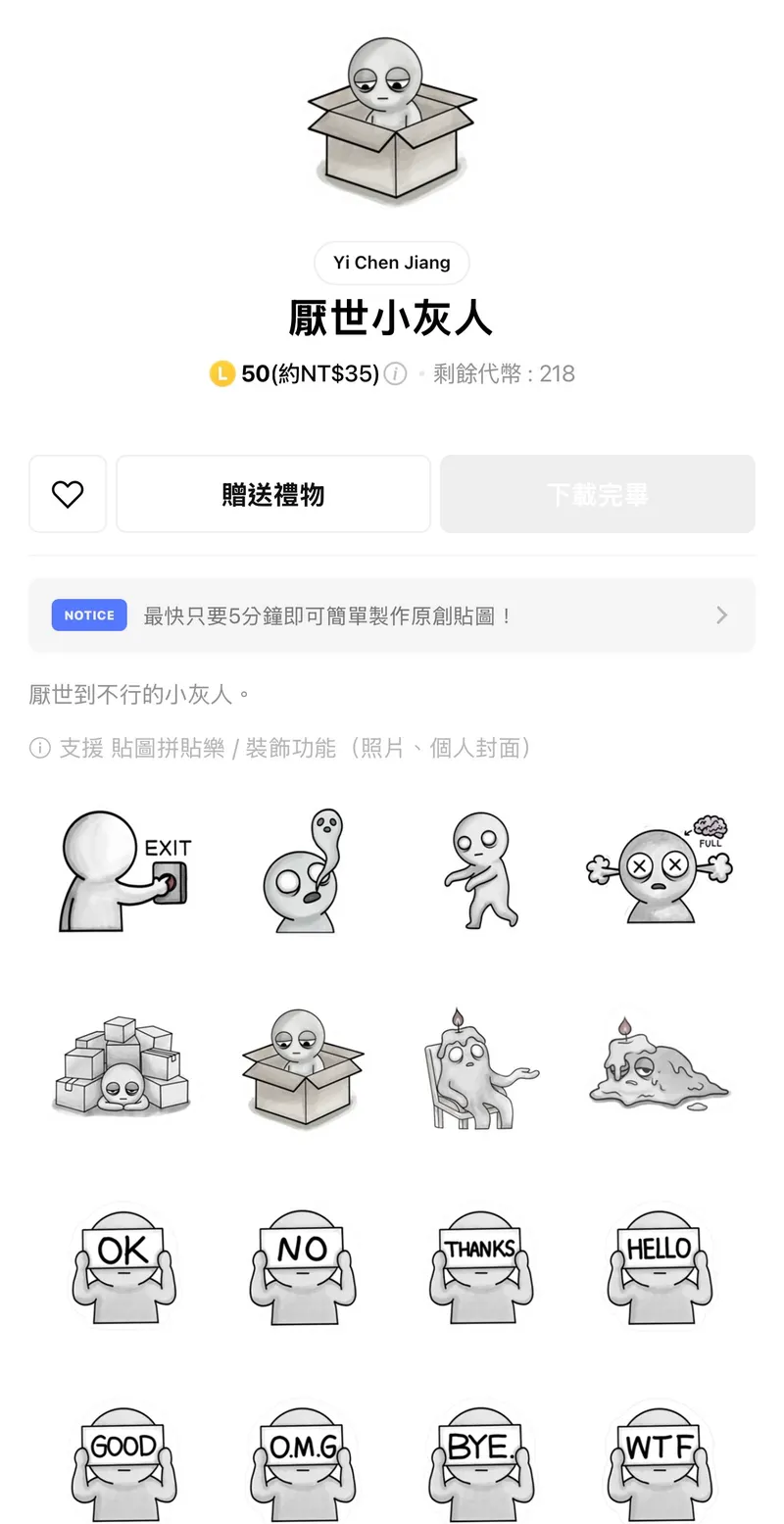Image resolution: width=784 pixels, height=1524 pixels.
Task: Preview the melted candle puddle sticker
Action: pyautogui.click(x=659, y=1068)
